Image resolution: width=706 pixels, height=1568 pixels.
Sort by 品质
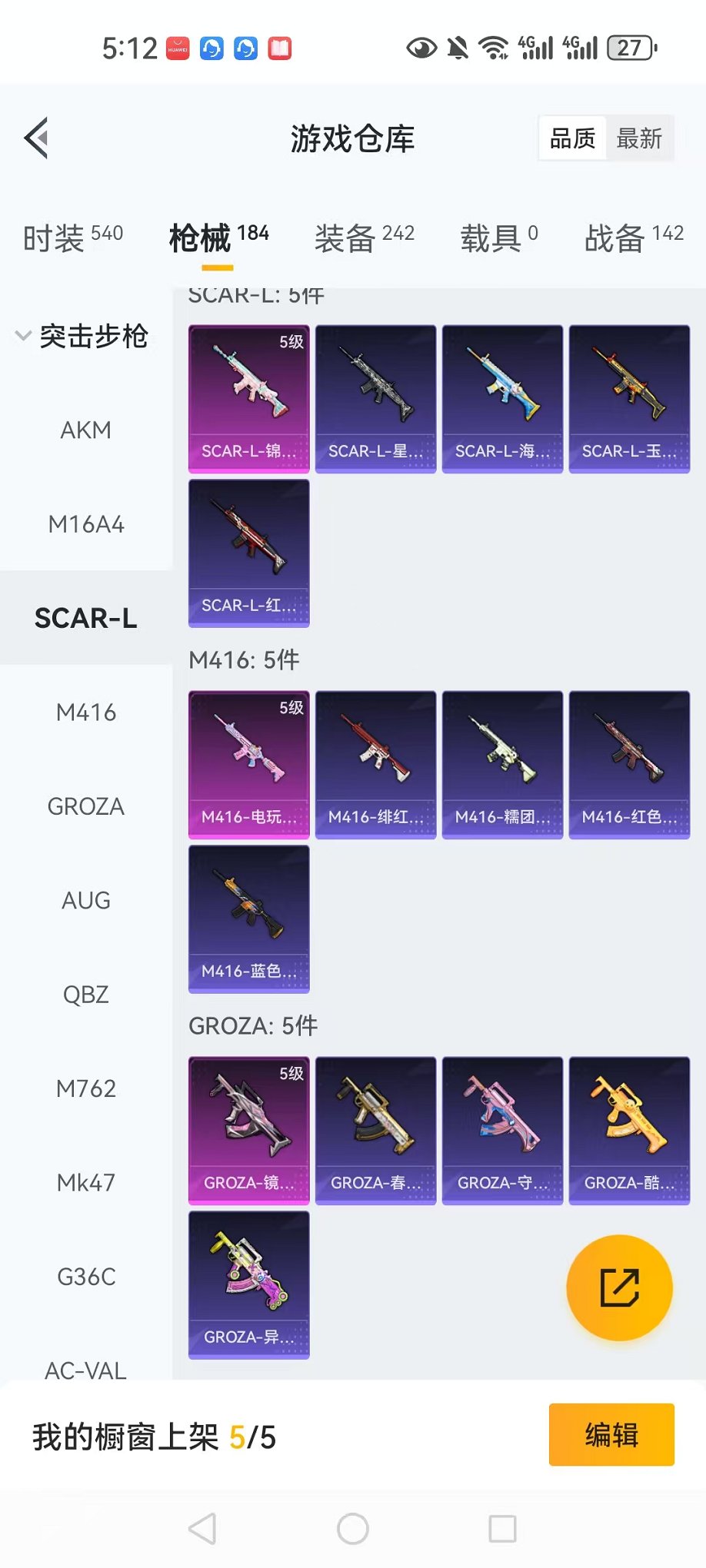[572, 138]
